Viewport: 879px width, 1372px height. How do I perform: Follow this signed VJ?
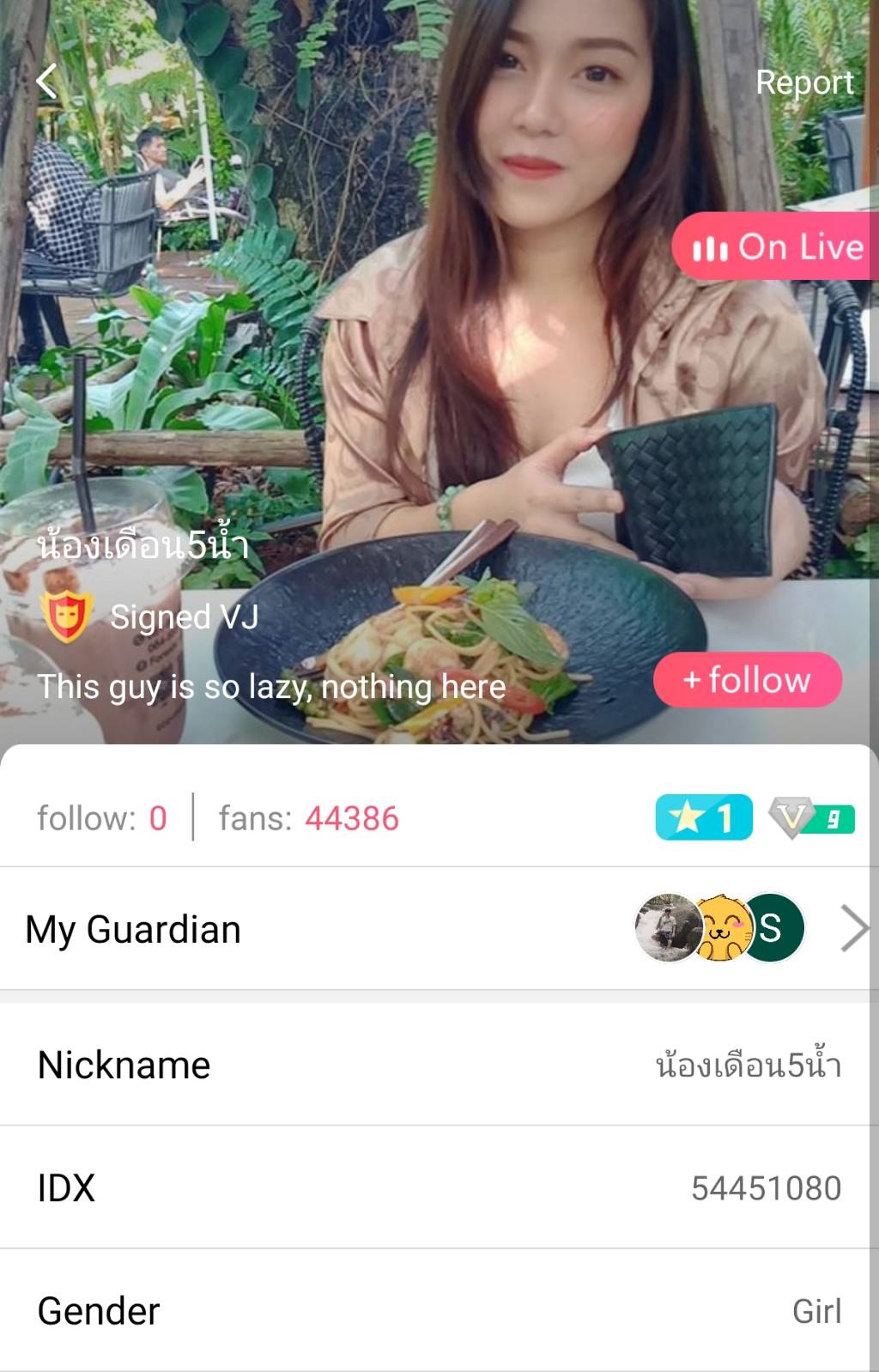point(747,680)
